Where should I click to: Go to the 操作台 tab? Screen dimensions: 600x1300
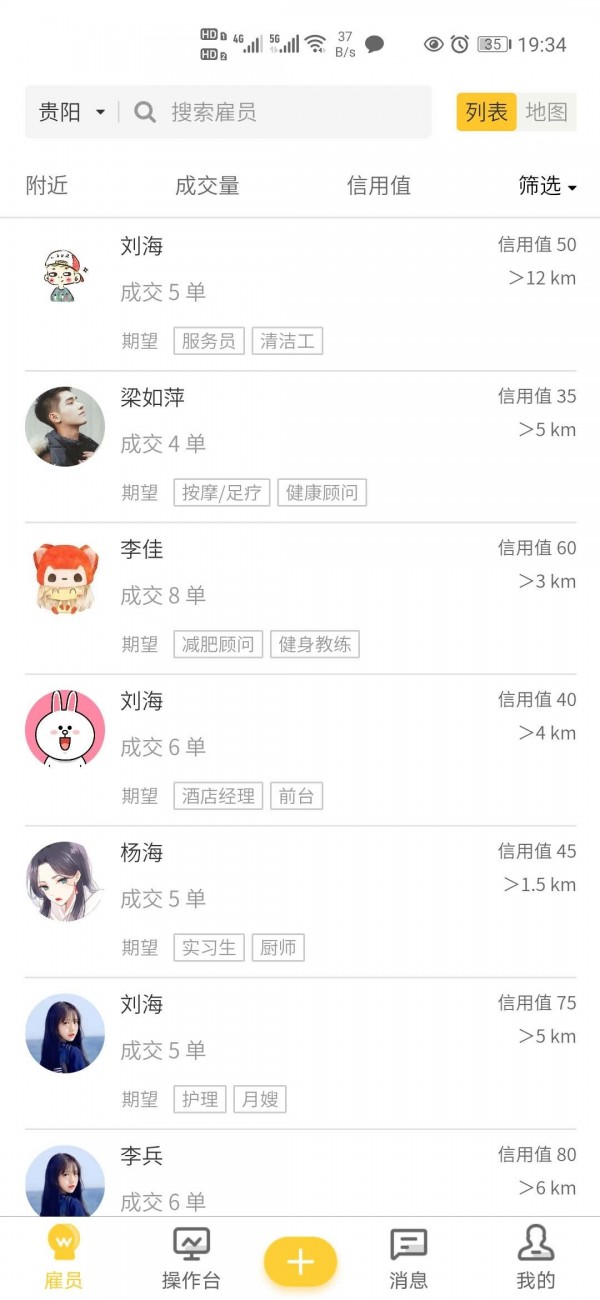[191, 1258]
